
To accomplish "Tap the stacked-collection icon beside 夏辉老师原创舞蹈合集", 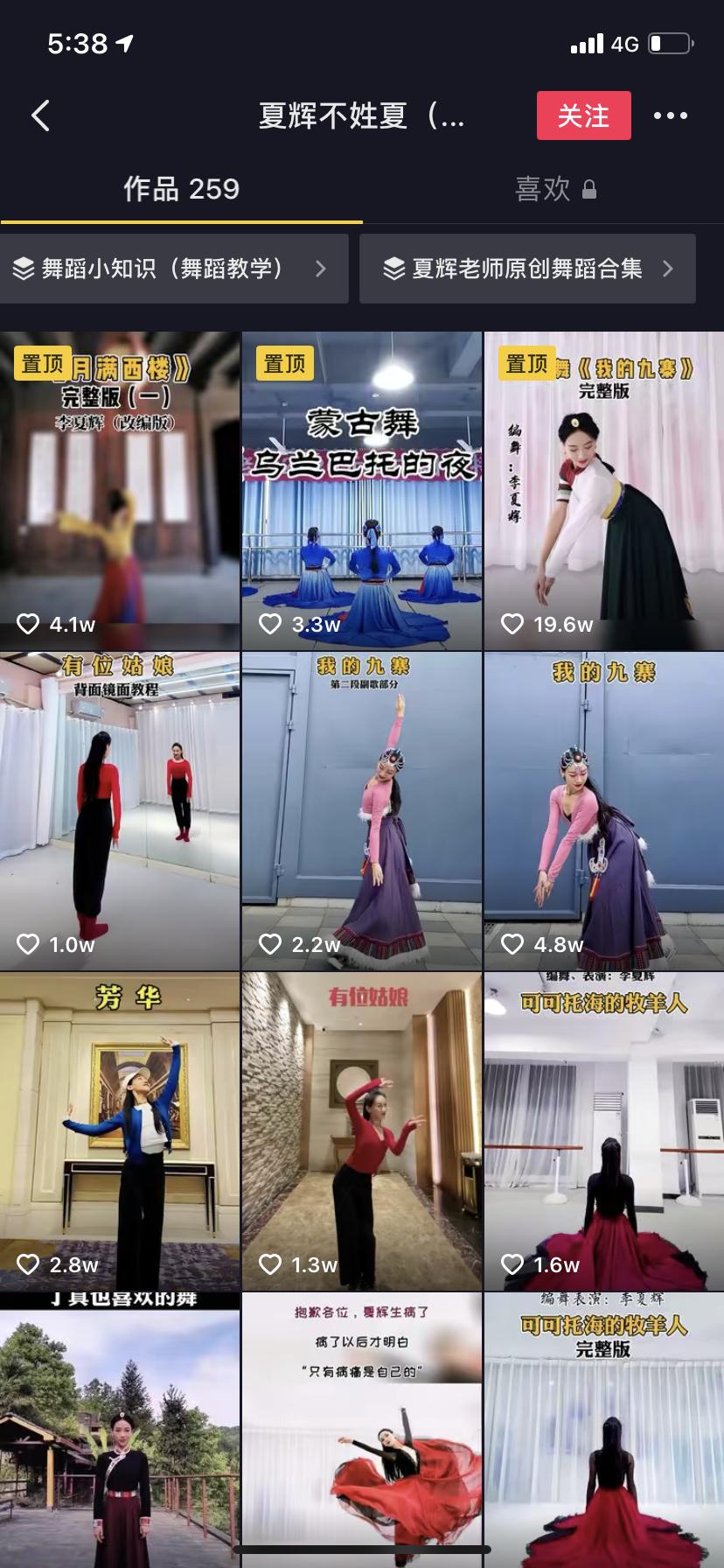I will [x=394, y=269].
